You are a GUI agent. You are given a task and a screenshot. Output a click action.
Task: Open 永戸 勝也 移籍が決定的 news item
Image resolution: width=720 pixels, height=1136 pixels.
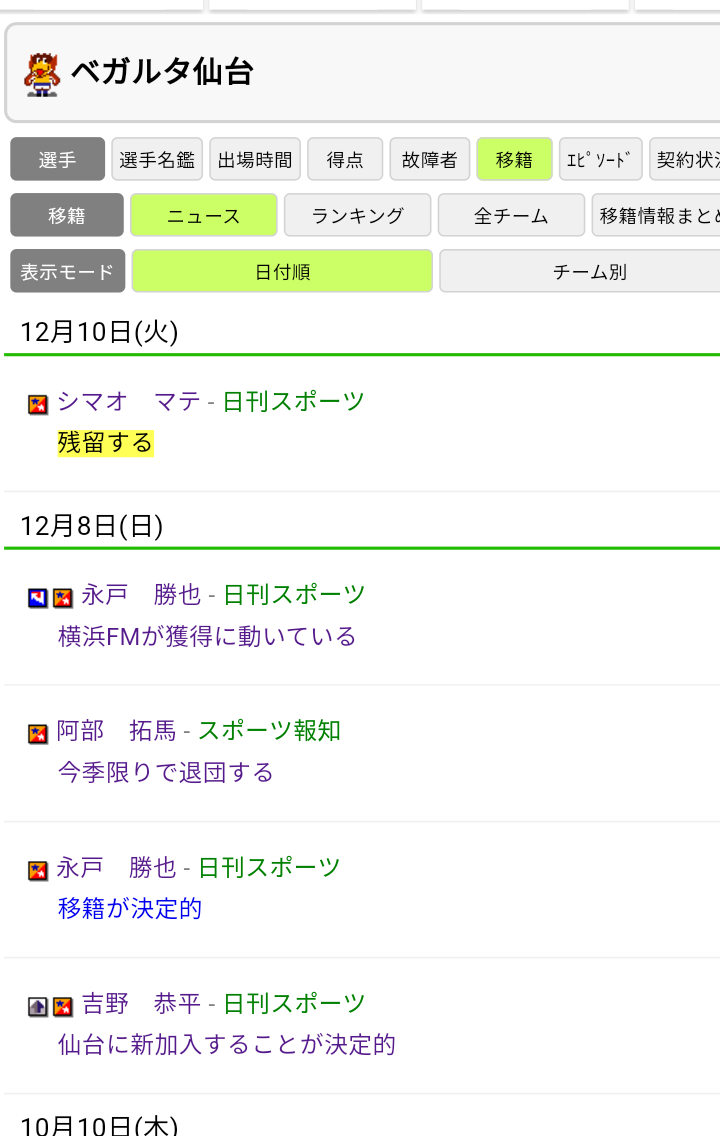pos(198,887)
